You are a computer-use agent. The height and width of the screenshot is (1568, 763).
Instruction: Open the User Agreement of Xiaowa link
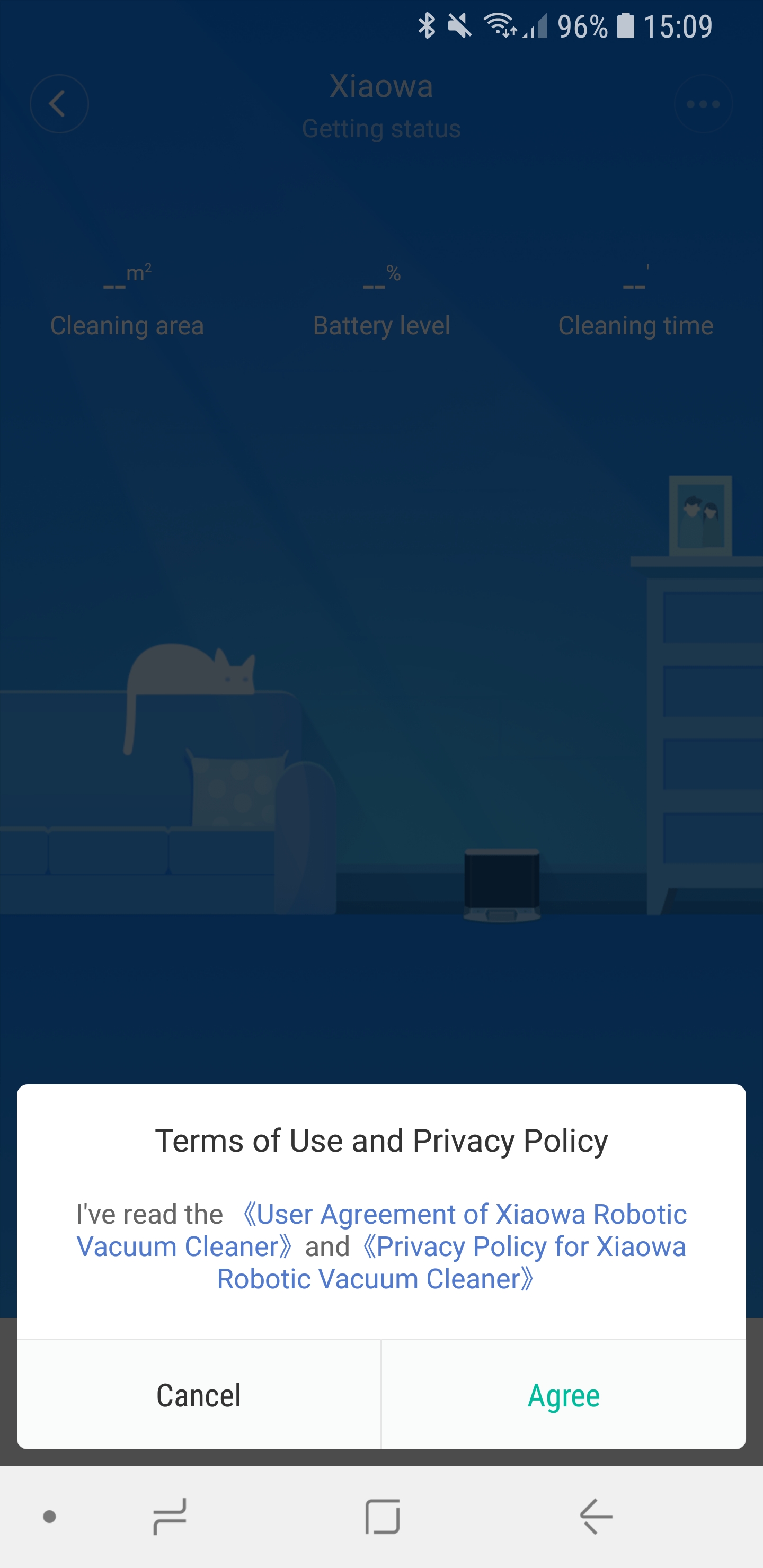(x=466, y=1214)
